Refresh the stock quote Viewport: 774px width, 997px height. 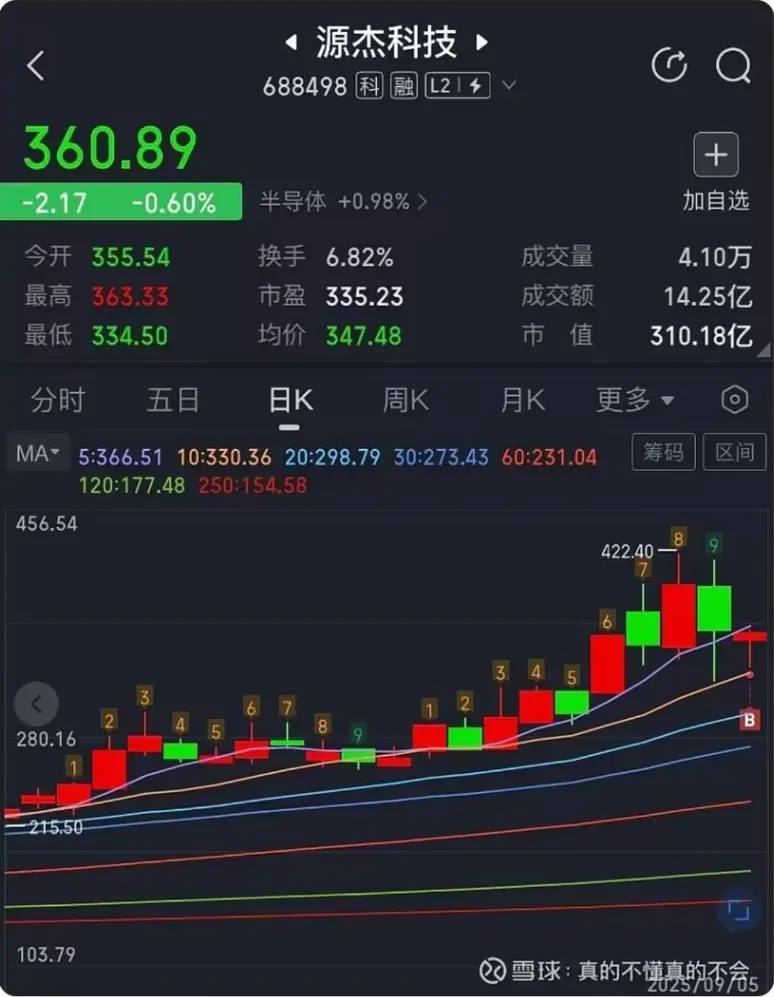coord(669,66)
